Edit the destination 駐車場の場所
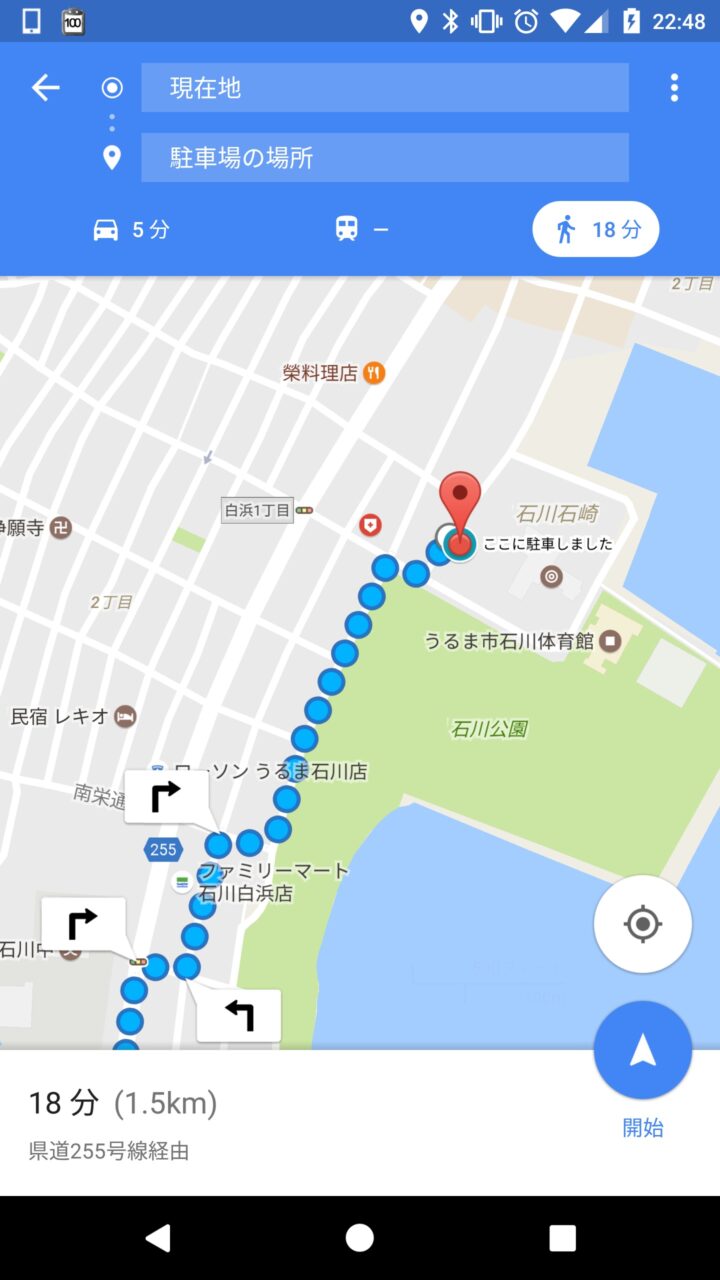 click(384, 158)
